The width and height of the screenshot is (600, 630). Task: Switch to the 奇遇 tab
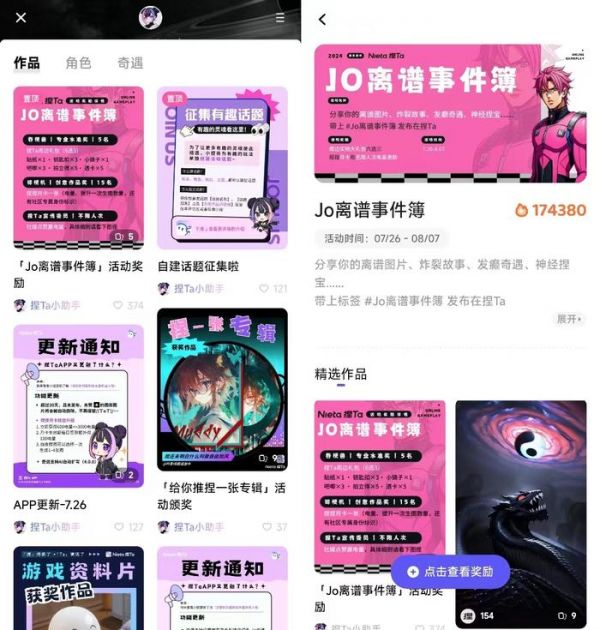(130, 63)
